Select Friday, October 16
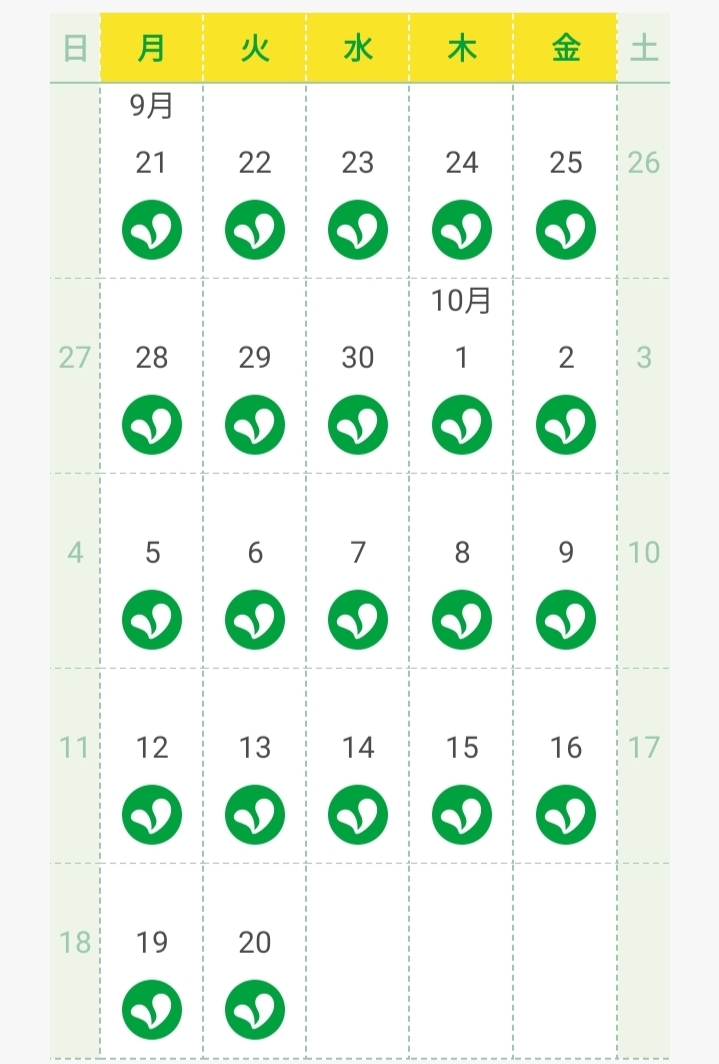Image resolution: width=719 pixels, height=1064 pixels. click(x=566, y=814)
